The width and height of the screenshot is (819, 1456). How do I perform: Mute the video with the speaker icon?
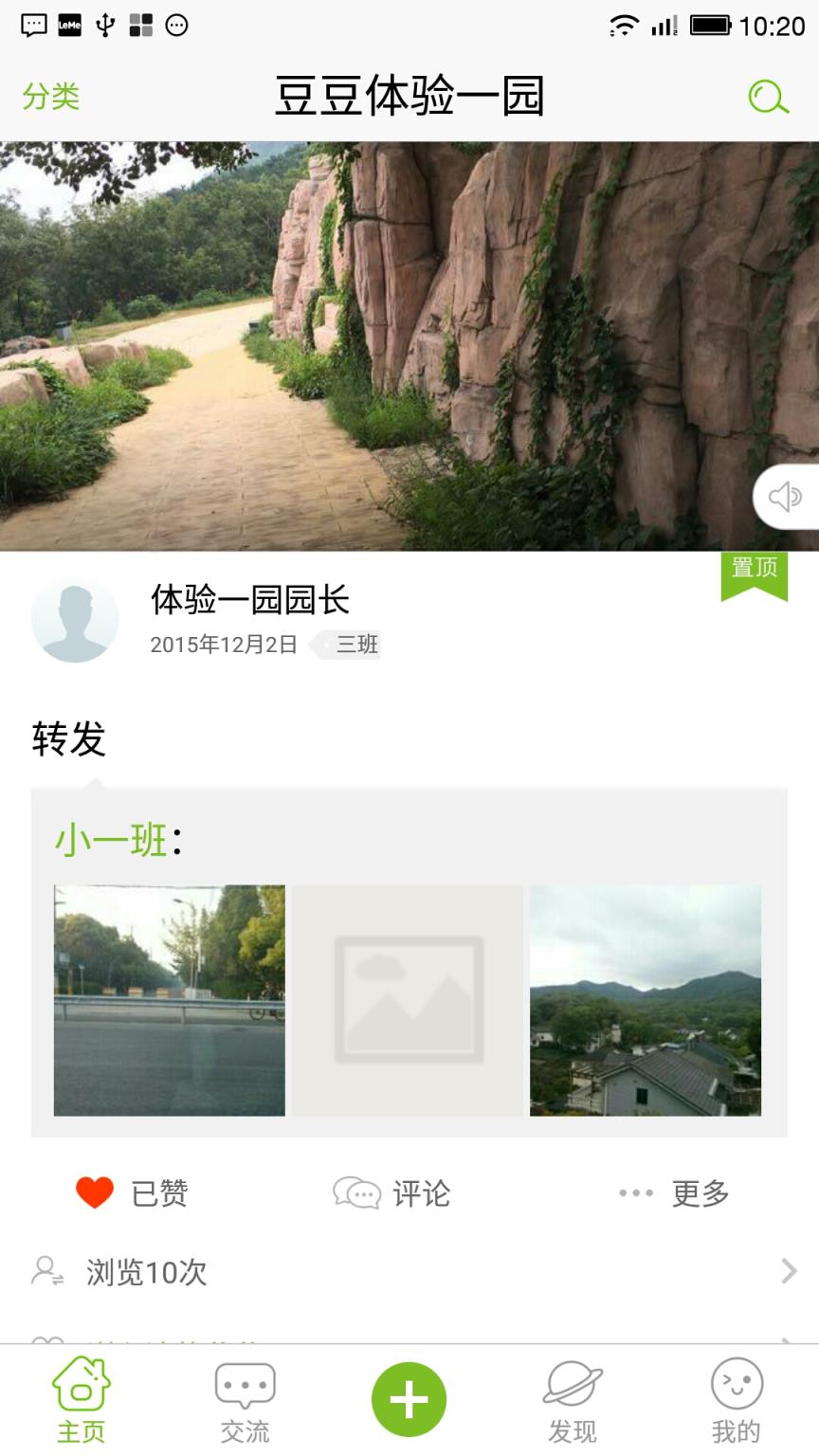786,495
